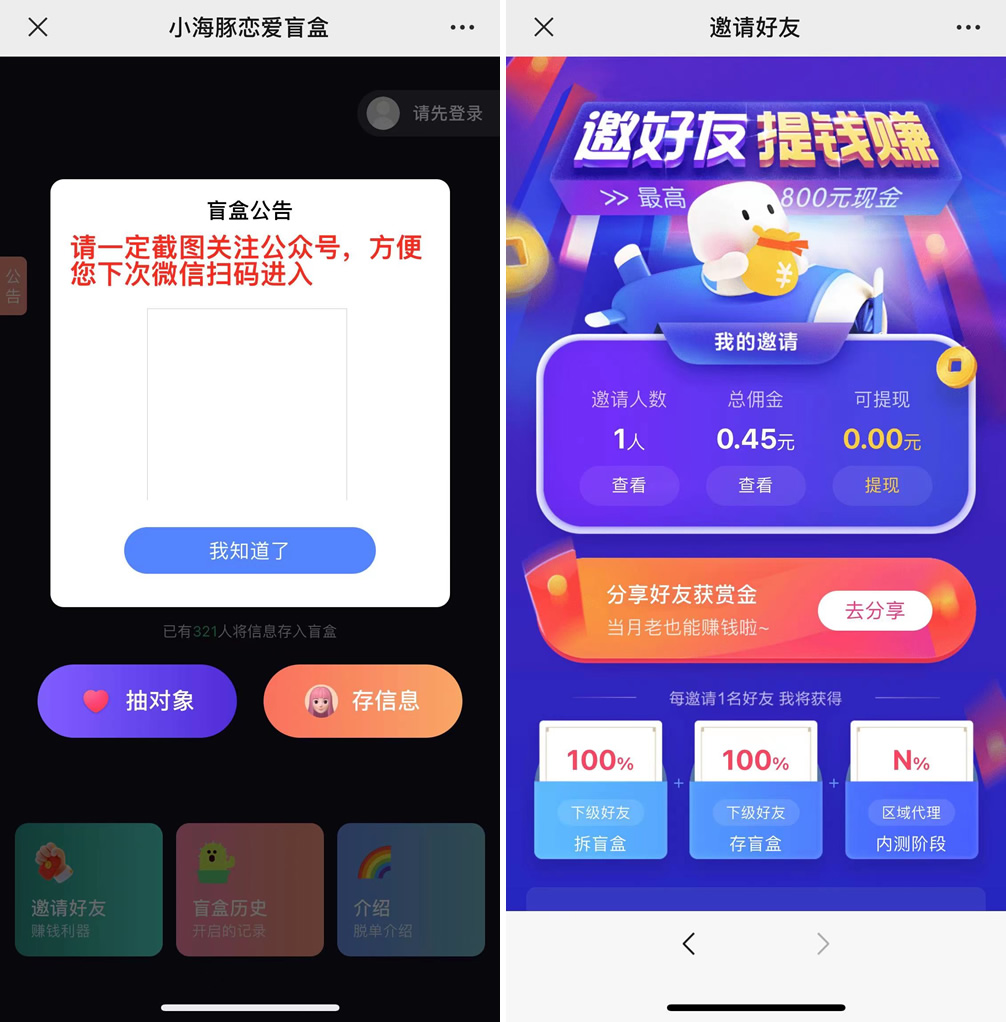The height and width of the screenshot is (1022, 1006).
Task: Open the overflow menu on 邀请好友 page
Action: (968, 27)
